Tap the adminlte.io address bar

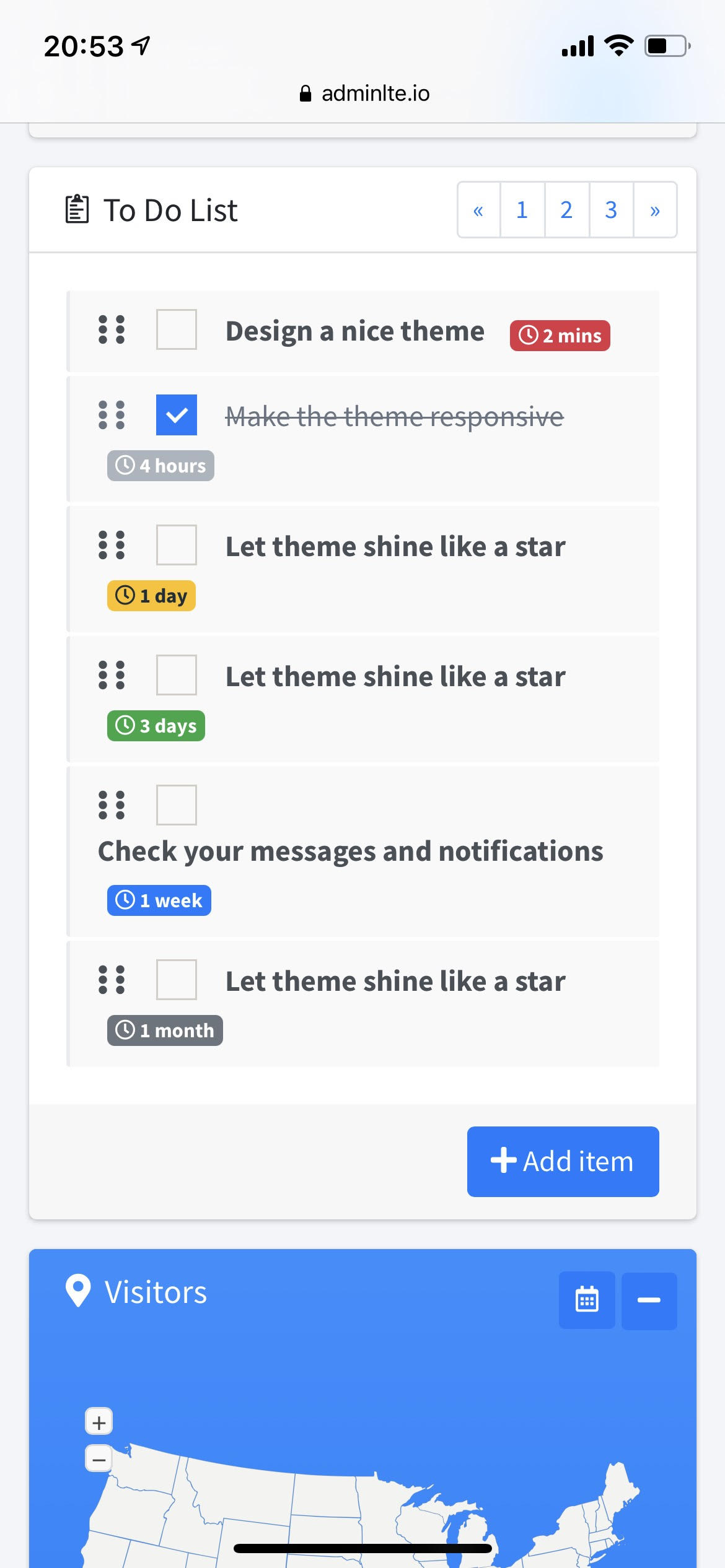coord(364,94)
